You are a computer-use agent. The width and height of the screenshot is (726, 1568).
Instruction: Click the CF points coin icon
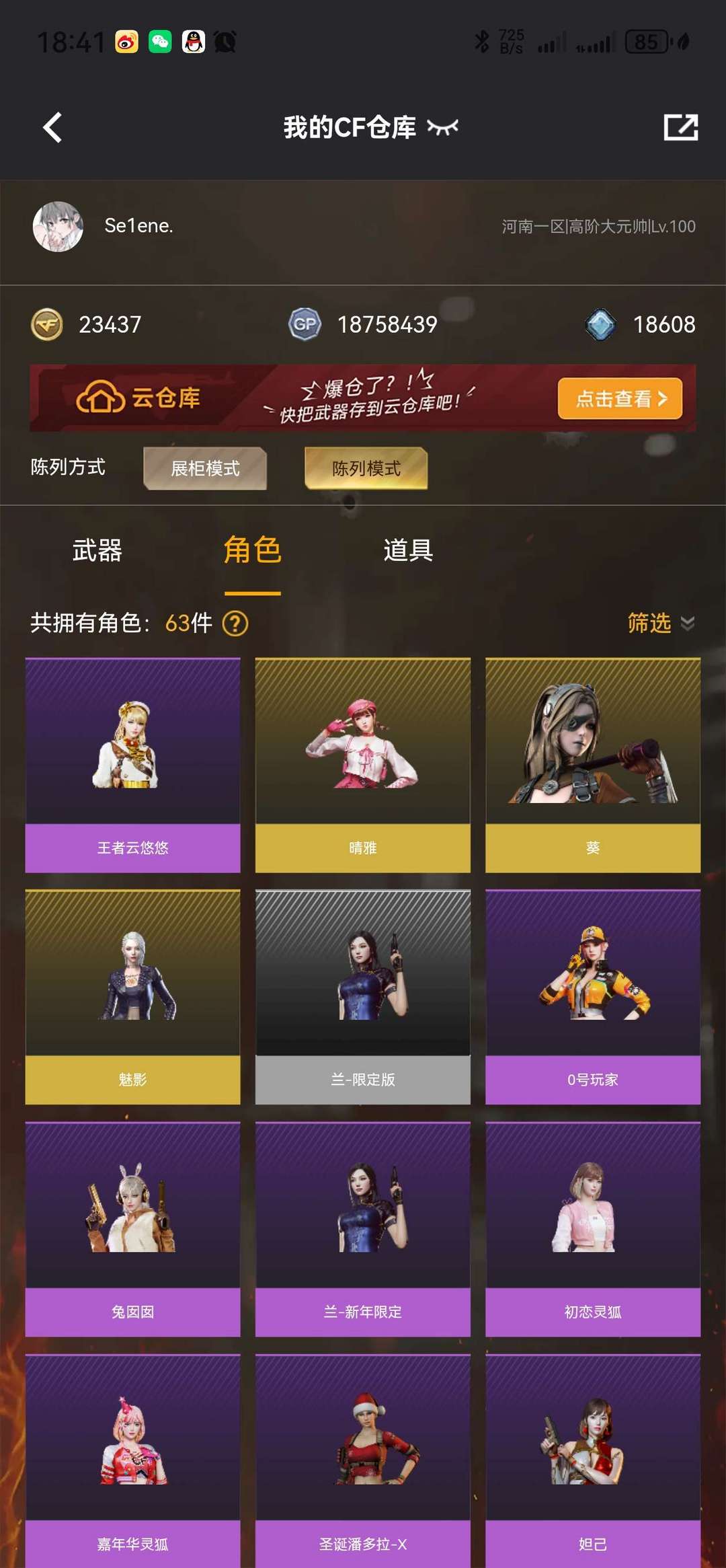click(46, 324)
